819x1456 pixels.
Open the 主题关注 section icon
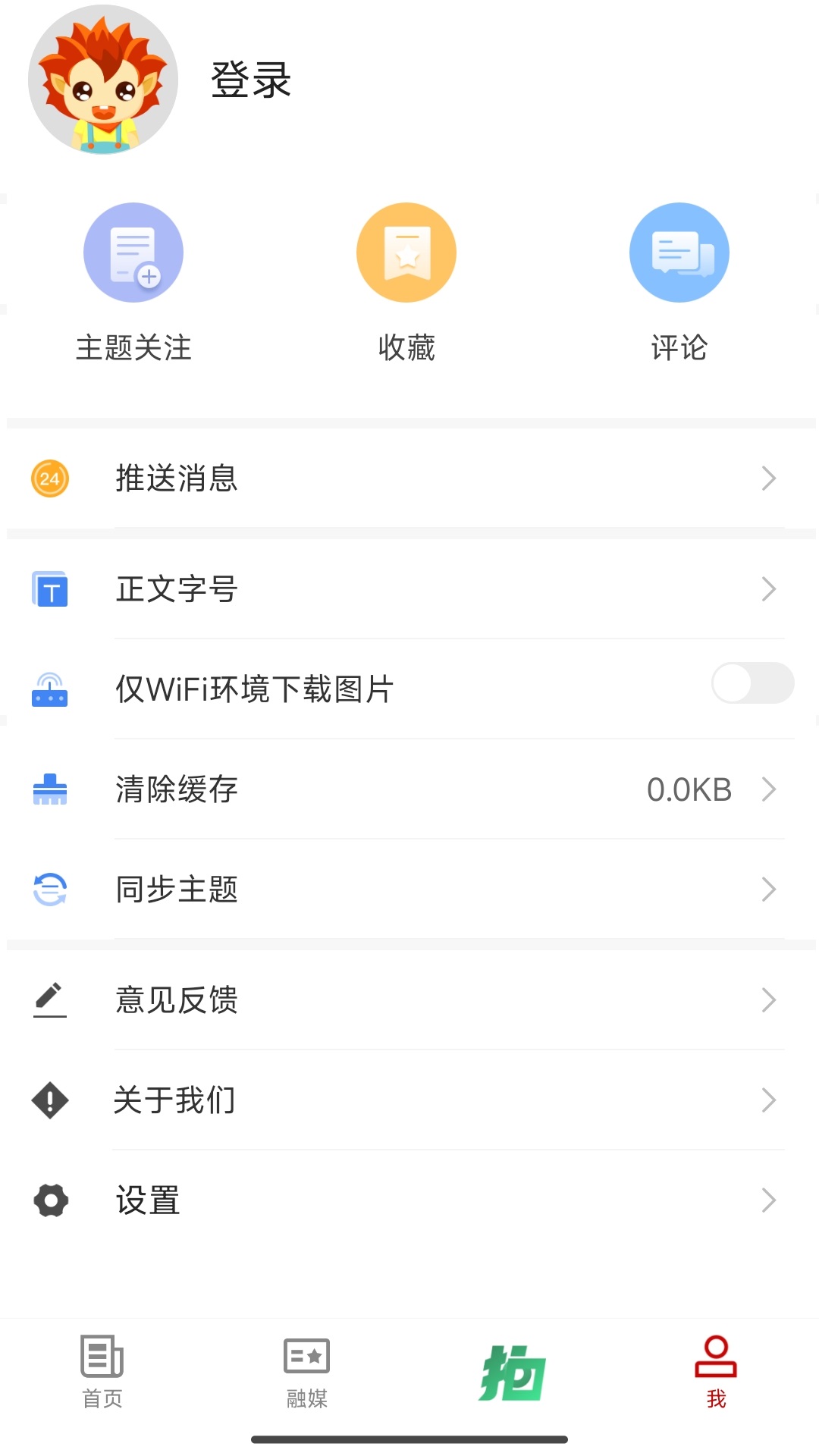pyautogui.click(x=133, y=252)
